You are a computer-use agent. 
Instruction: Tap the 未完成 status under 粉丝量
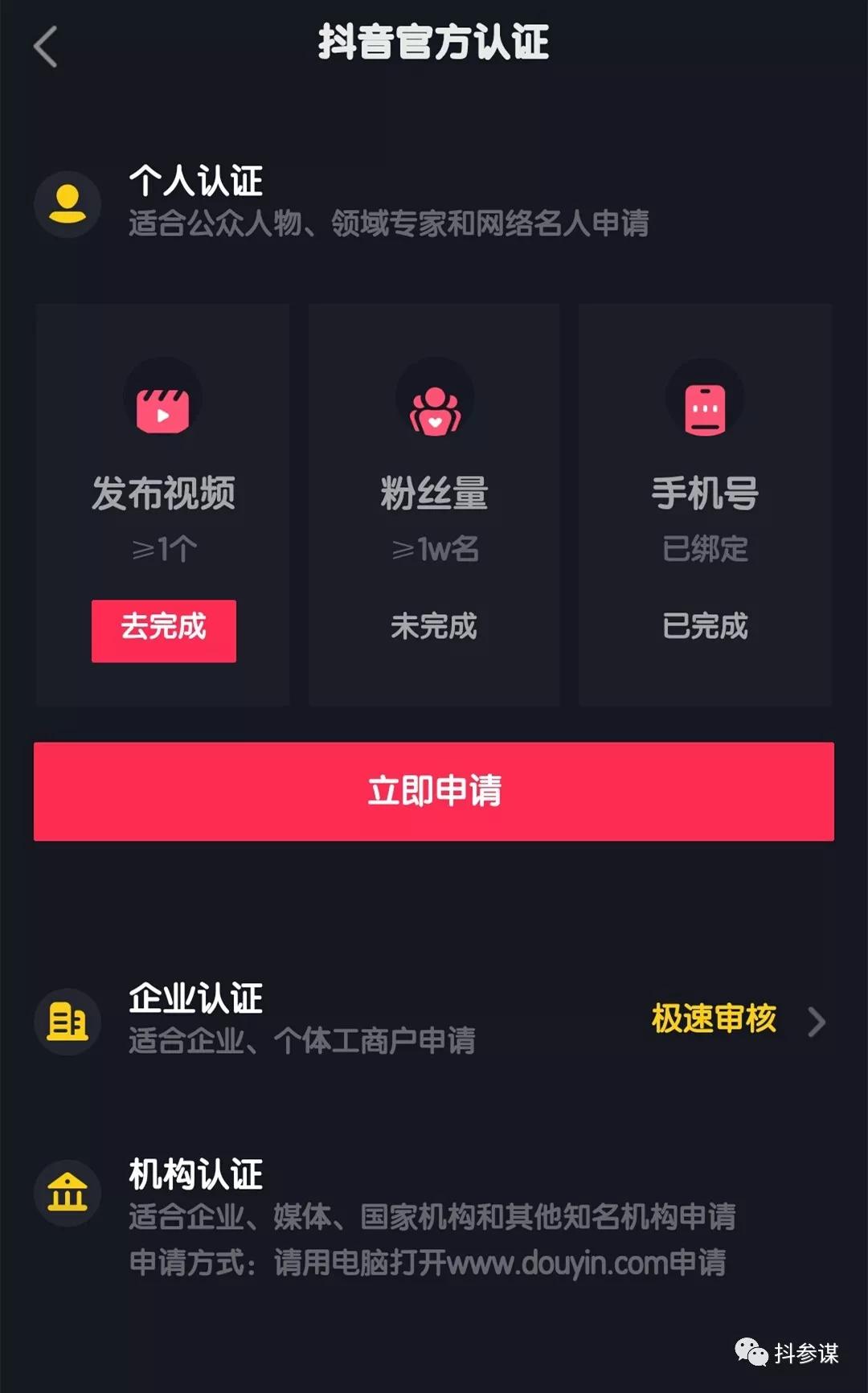tap(433, 629)
